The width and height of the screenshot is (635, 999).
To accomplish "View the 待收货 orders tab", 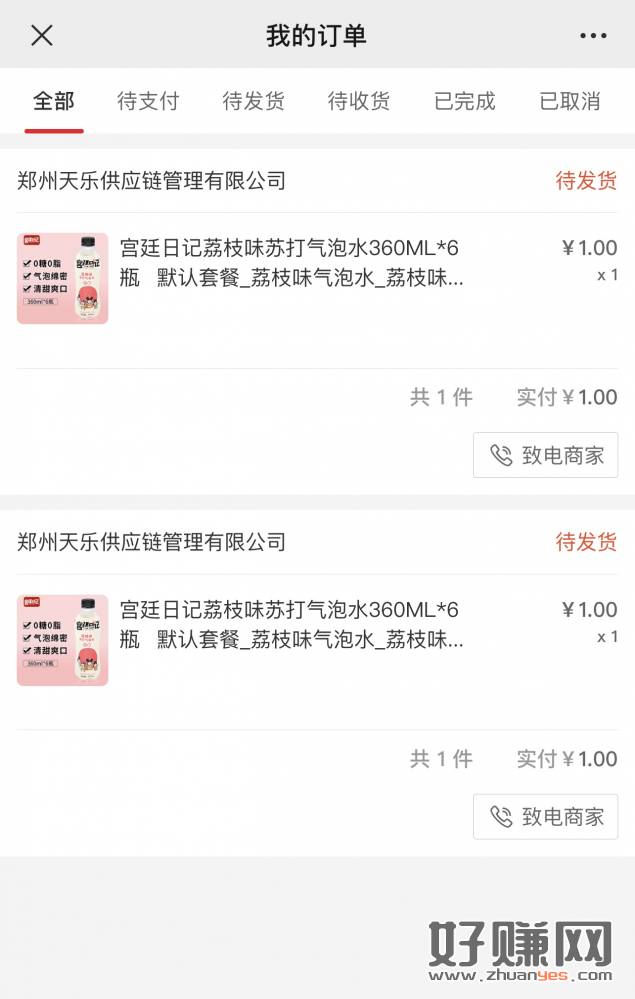I will [359, 101].
